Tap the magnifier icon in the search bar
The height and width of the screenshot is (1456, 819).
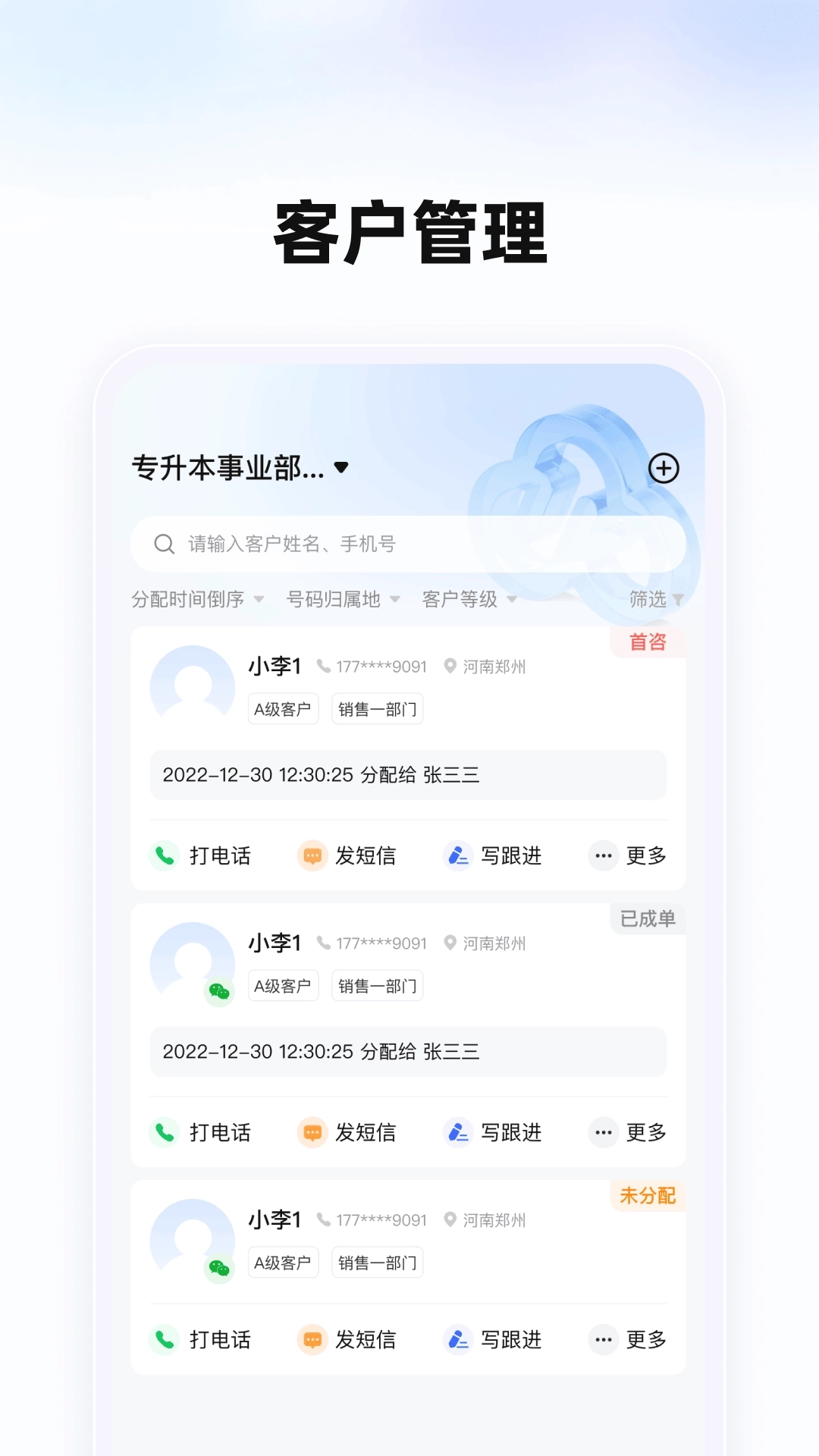[164, 544]
